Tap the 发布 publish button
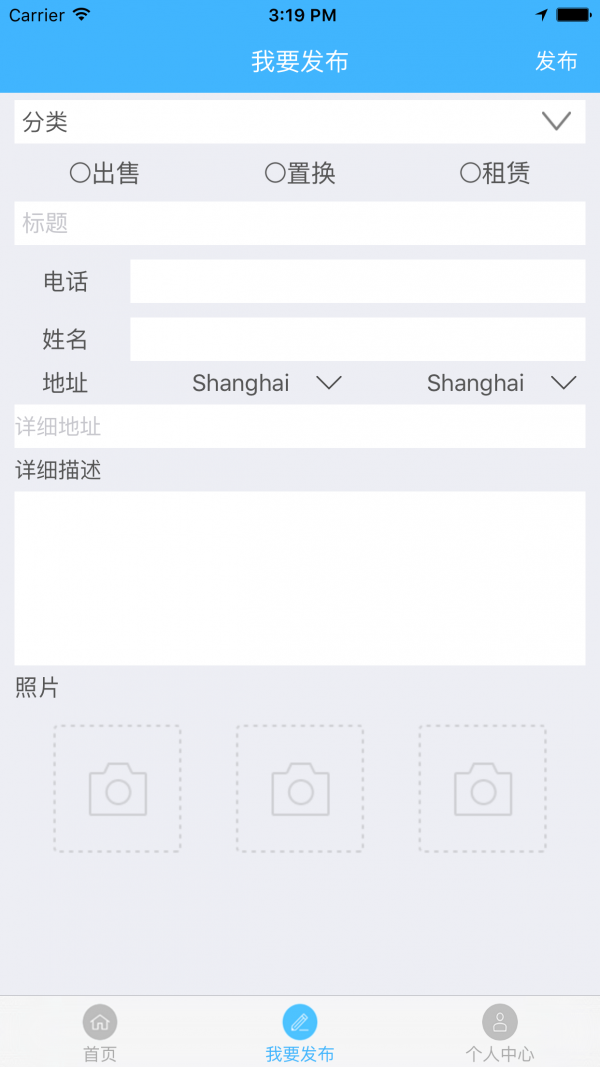This screenshot has height=1067, width=600. click(556, 61)
